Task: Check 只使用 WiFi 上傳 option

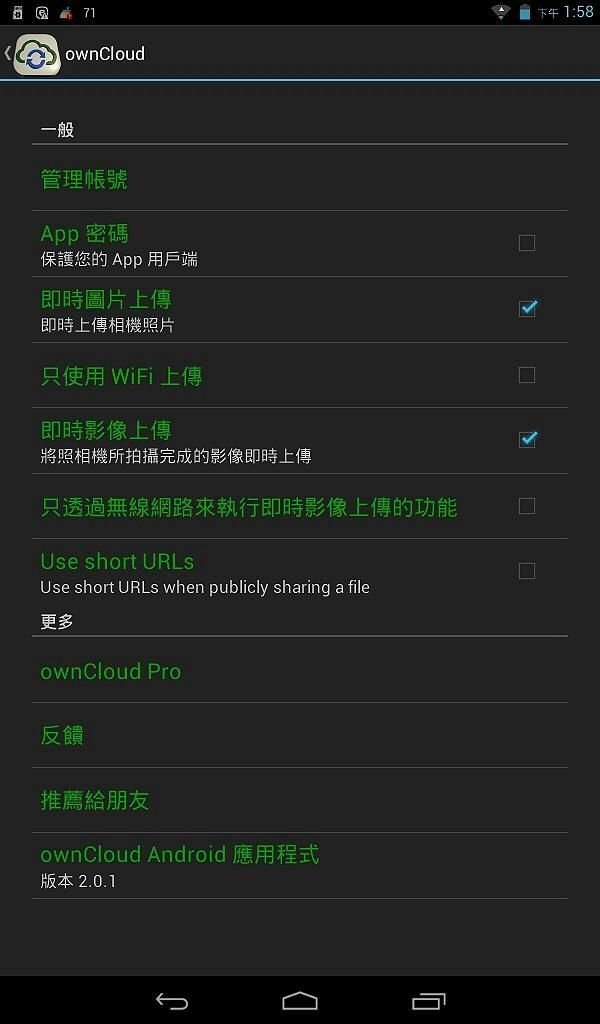Action: 527,375
